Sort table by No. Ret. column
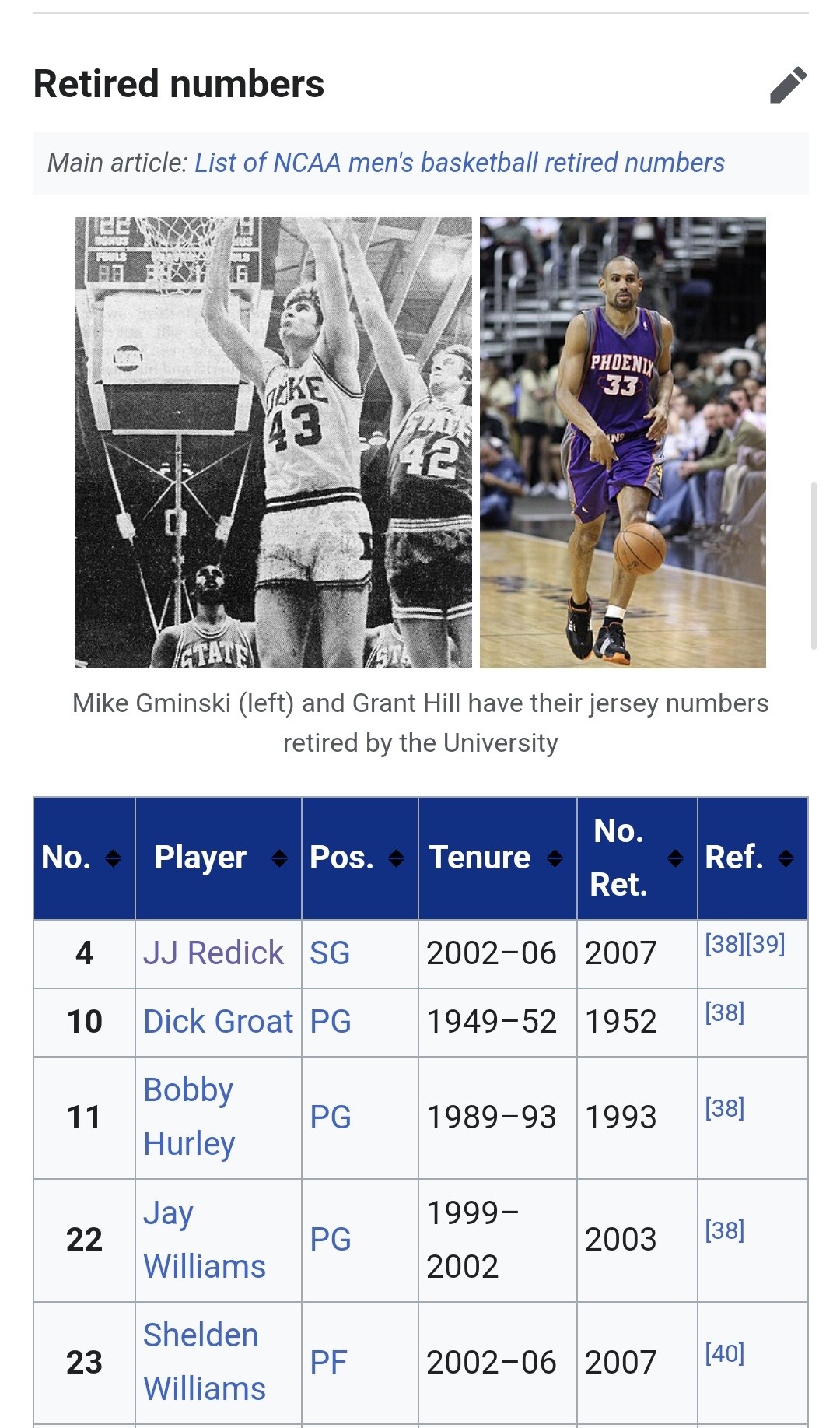 coord(675,858)
